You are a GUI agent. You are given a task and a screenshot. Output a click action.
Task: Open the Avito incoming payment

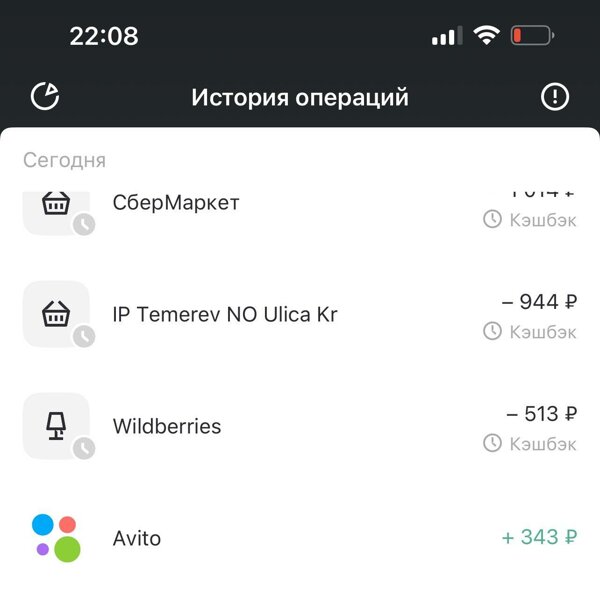pyautogui.click(x=300, y=538)
